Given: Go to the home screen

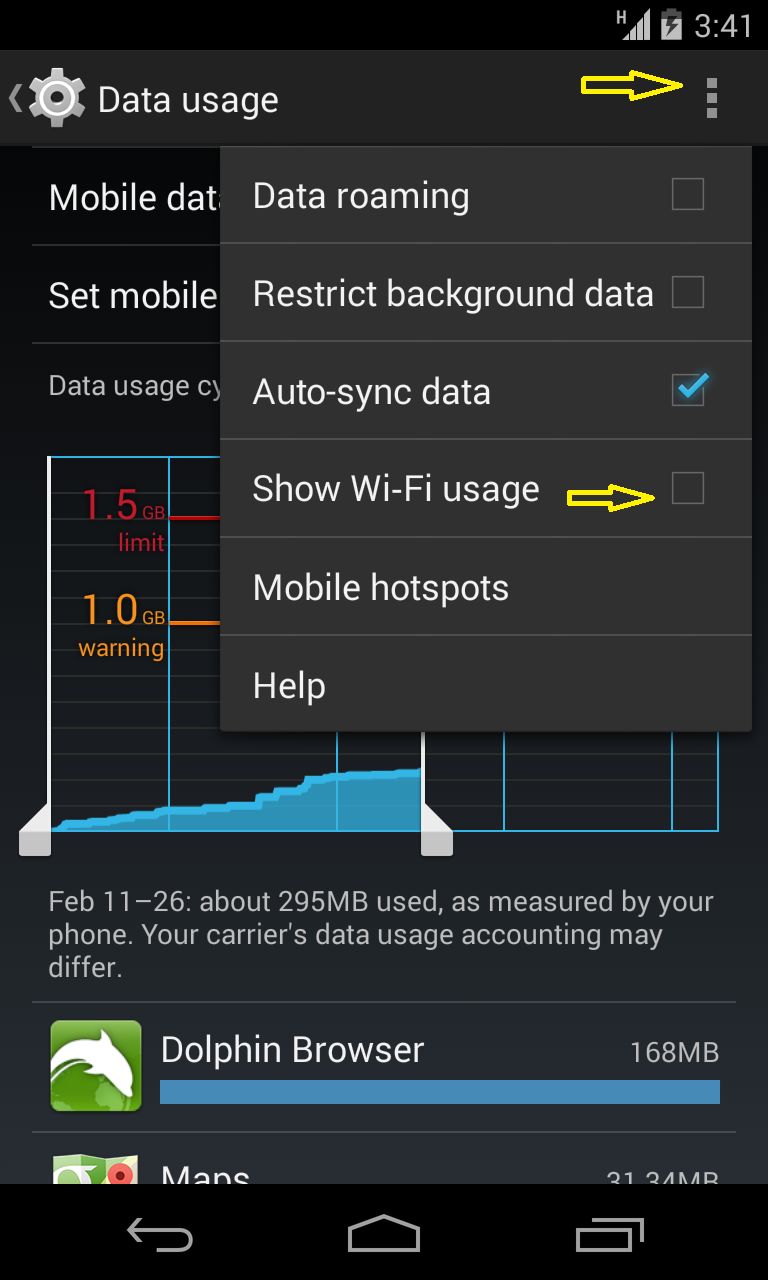Looking at the screenshot, I should pos(384,1235).
